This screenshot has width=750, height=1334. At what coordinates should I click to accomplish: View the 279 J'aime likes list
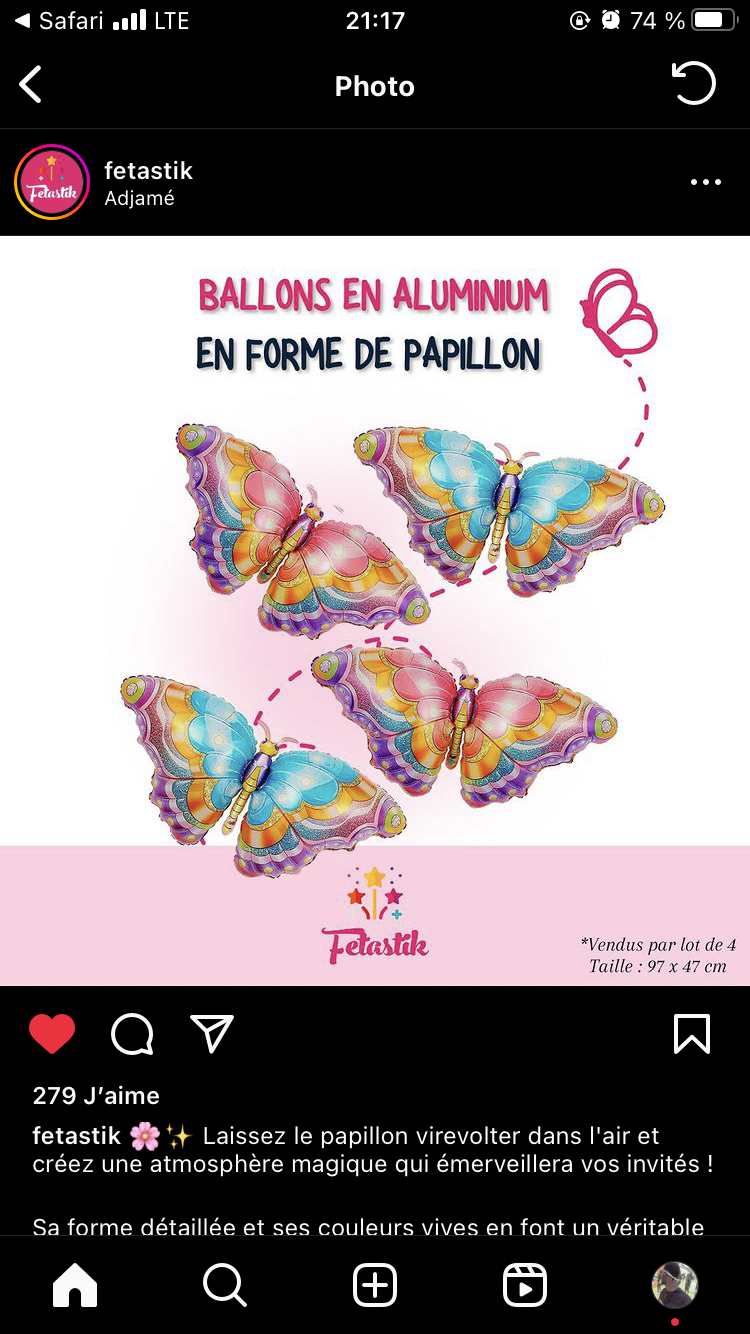point(96,1095)
